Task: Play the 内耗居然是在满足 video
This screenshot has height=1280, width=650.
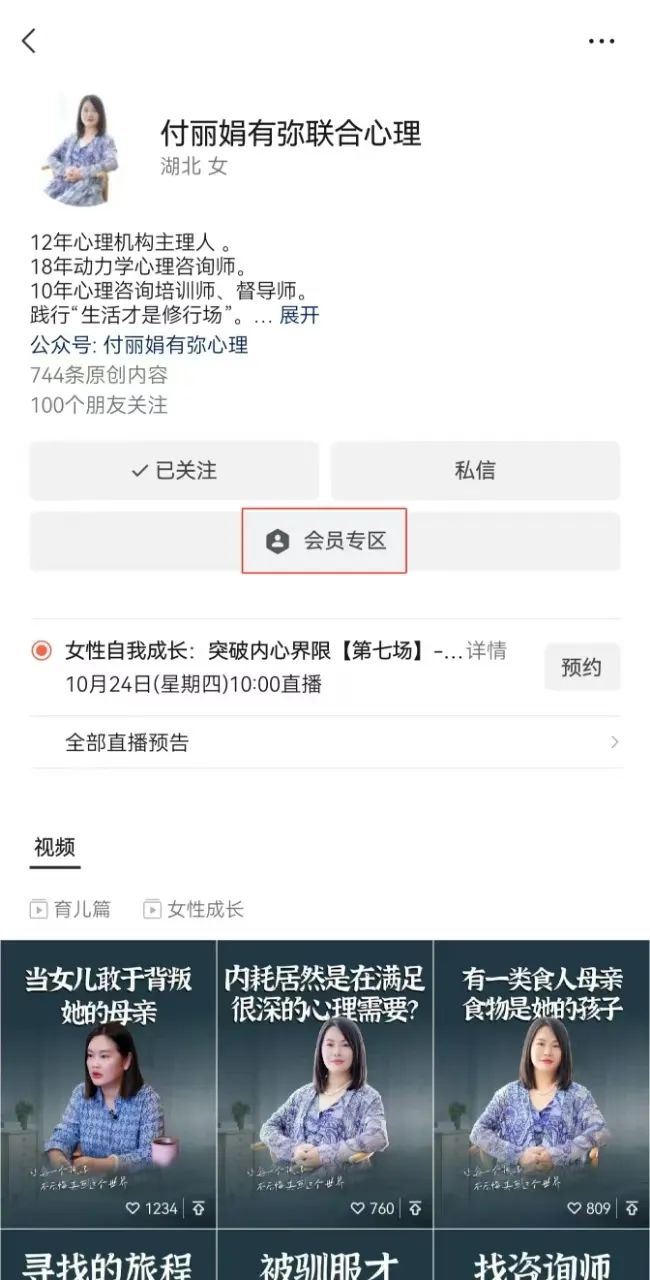Action: pyautogui.click(x=325, y=1083)
